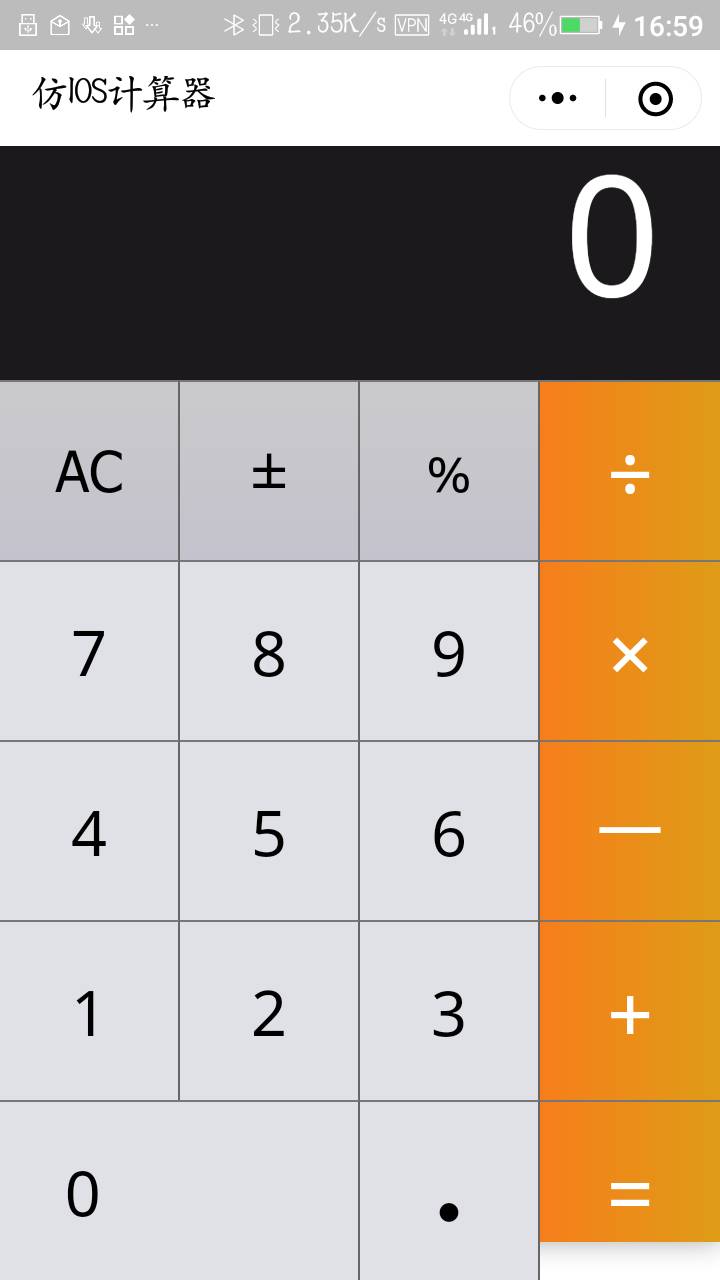Close the mini program with the circle icon
The width and height of the screenshot is (720, 1280).
655,98
